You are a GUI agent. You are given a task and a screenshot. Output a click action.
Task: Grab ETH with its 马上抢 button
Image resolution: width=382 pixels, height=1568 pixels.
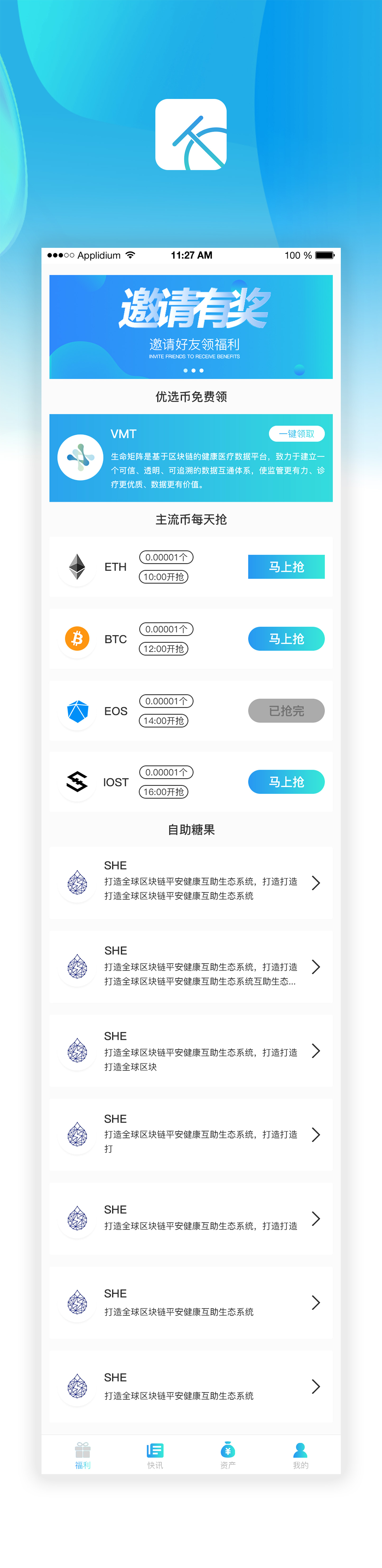[x=286, y=567]
